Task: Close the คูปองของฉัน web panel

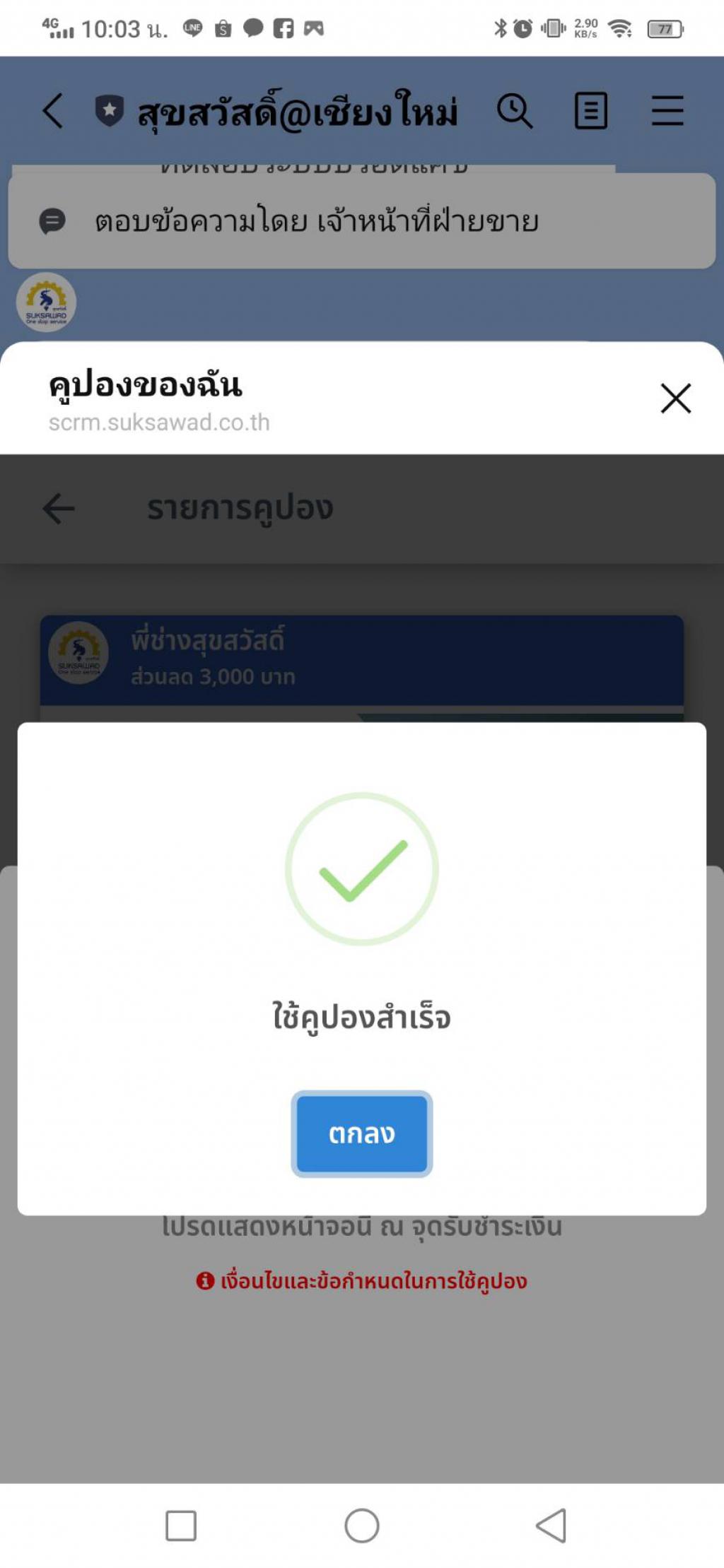Action: point(675,399)
